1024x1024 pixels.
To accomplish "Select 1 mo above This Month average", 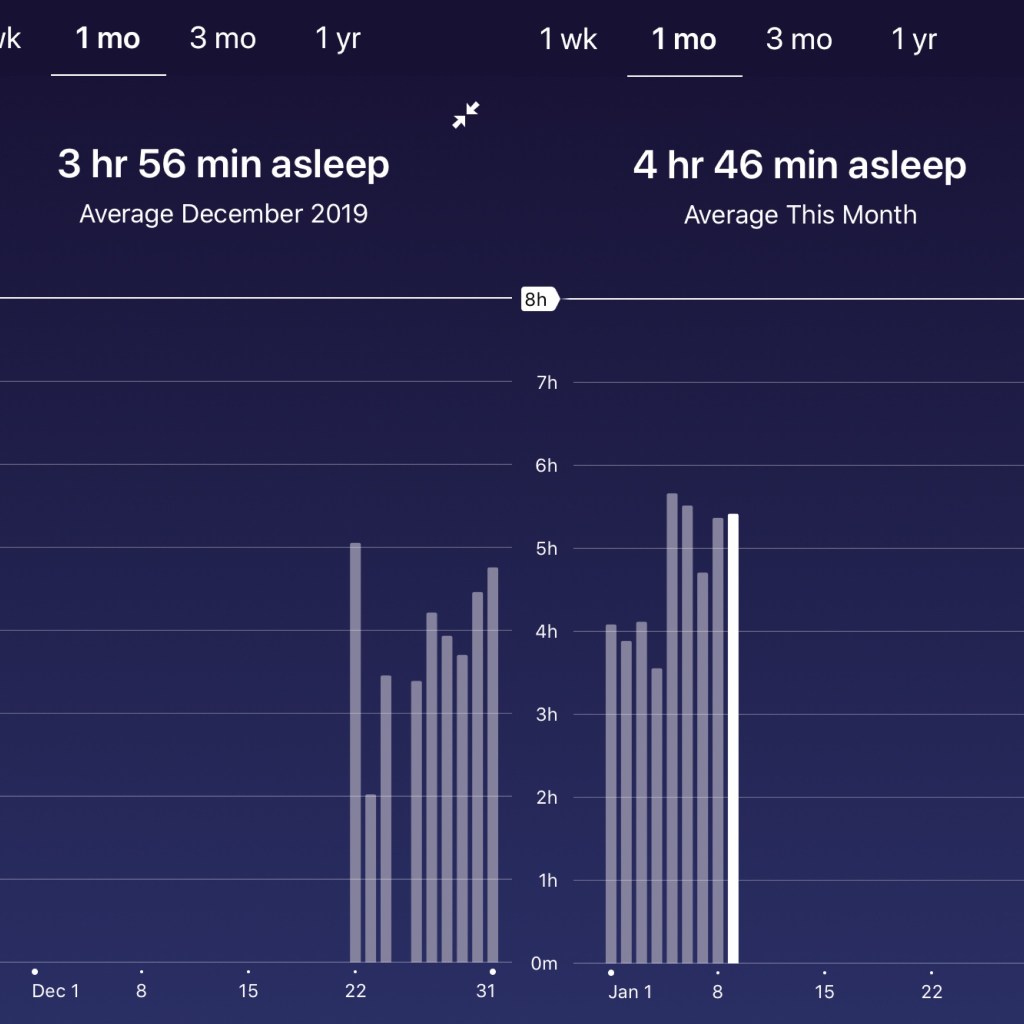I will point(684,39).
